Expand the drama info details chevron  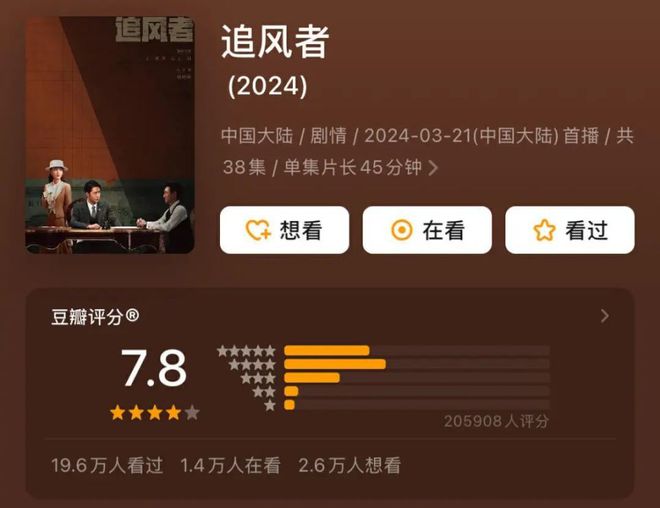pos(434,168)
